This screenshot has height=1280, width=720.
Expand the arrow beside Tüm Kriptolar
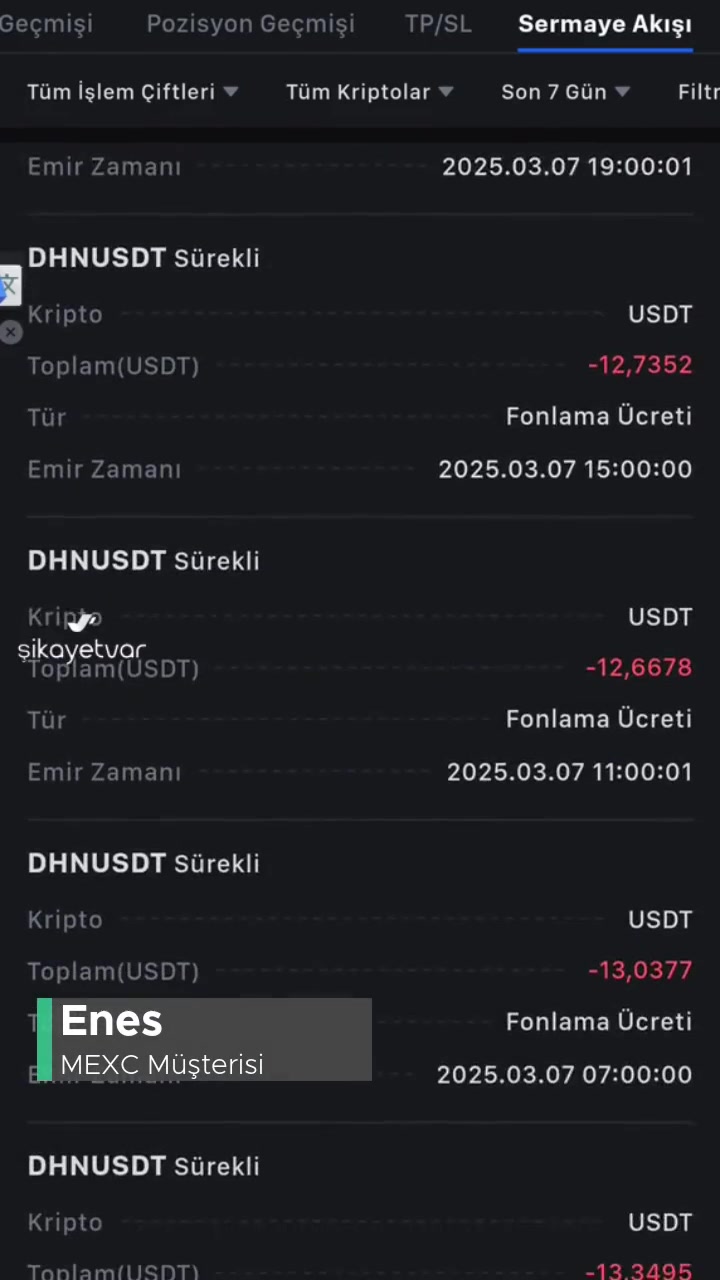point(446,91)
